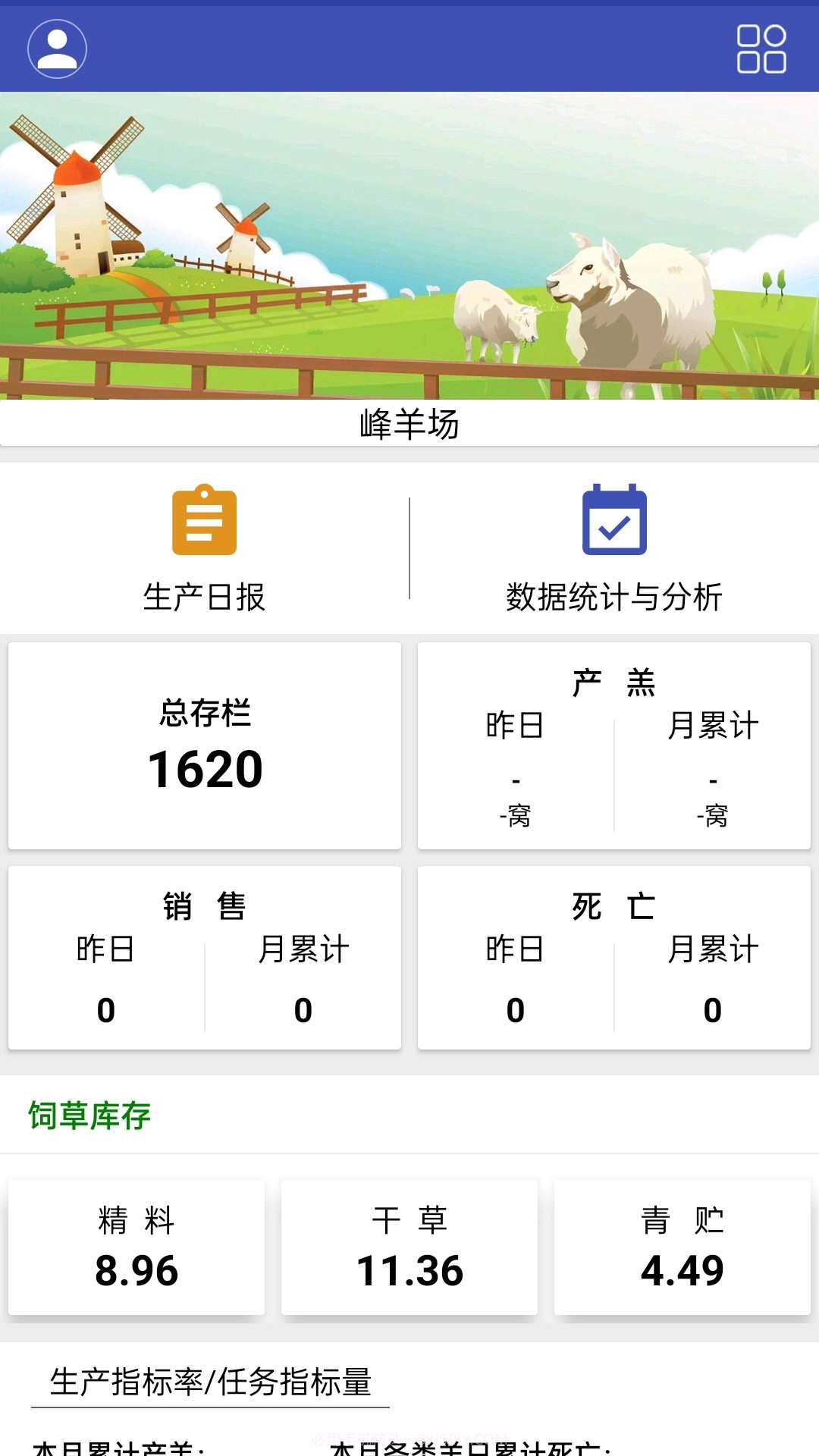Tap the 精料 concentrate feed card showing 8.96

[x=136, y=1247]
